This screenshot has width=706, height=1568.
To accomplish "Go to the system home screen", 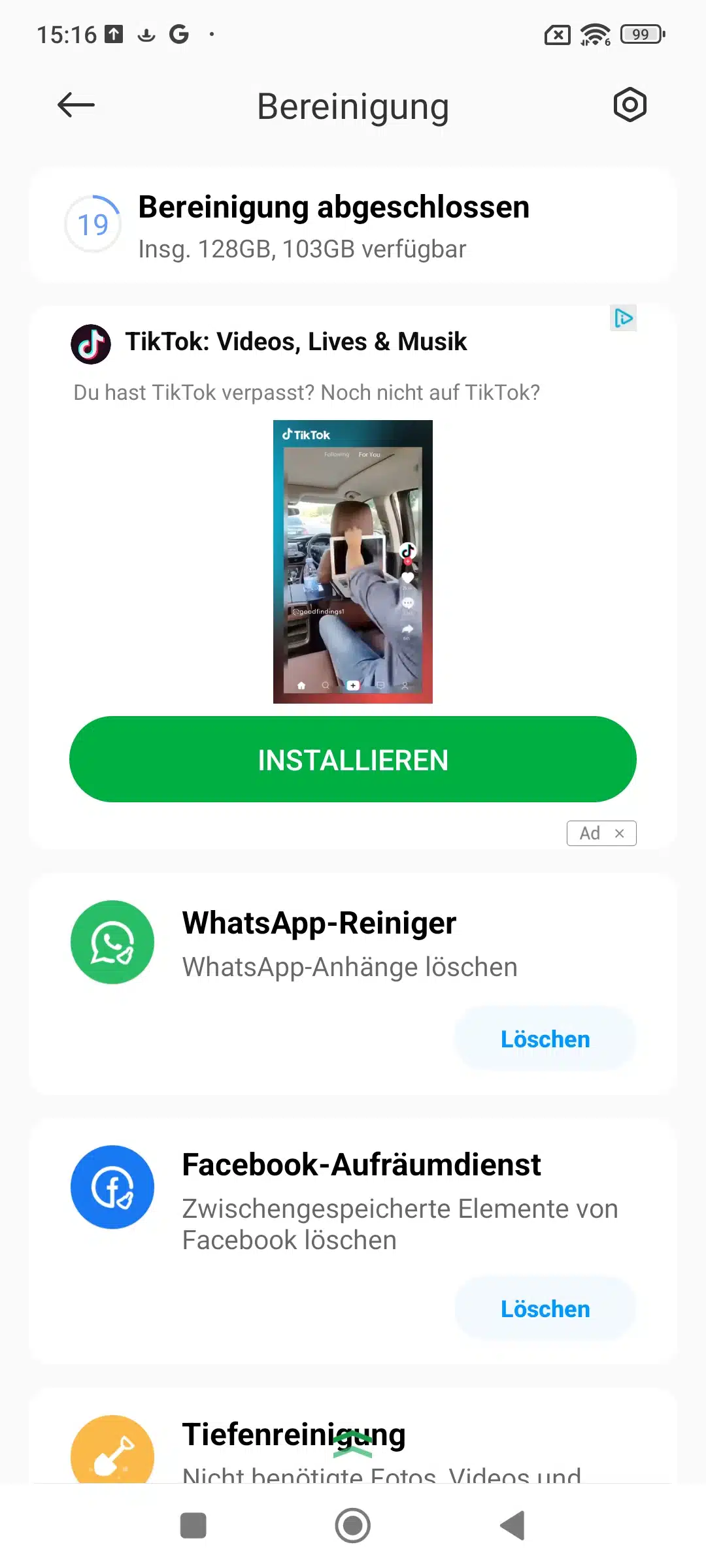I will pyautogui.click(x=353, y=1526).
